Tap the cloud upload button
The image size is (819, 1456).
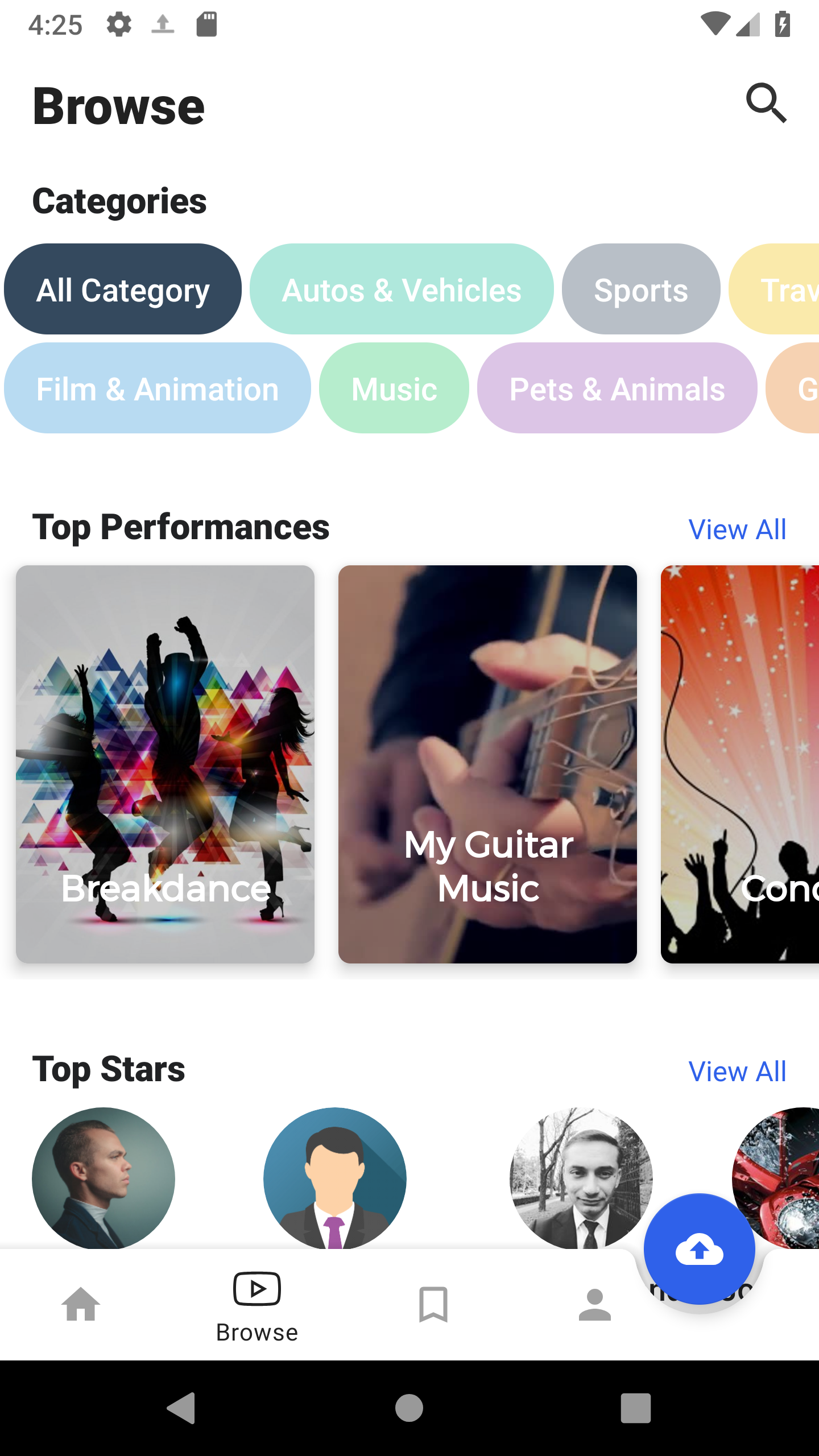click(700, 1250)
